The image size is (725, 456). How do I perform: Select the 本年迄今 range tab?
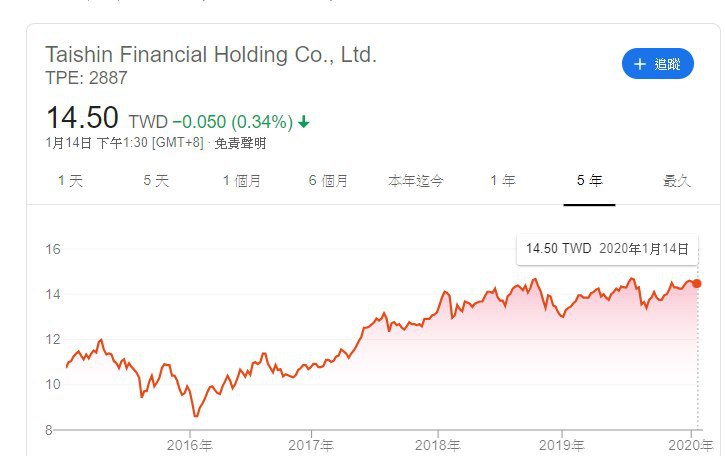click(415, 181)
